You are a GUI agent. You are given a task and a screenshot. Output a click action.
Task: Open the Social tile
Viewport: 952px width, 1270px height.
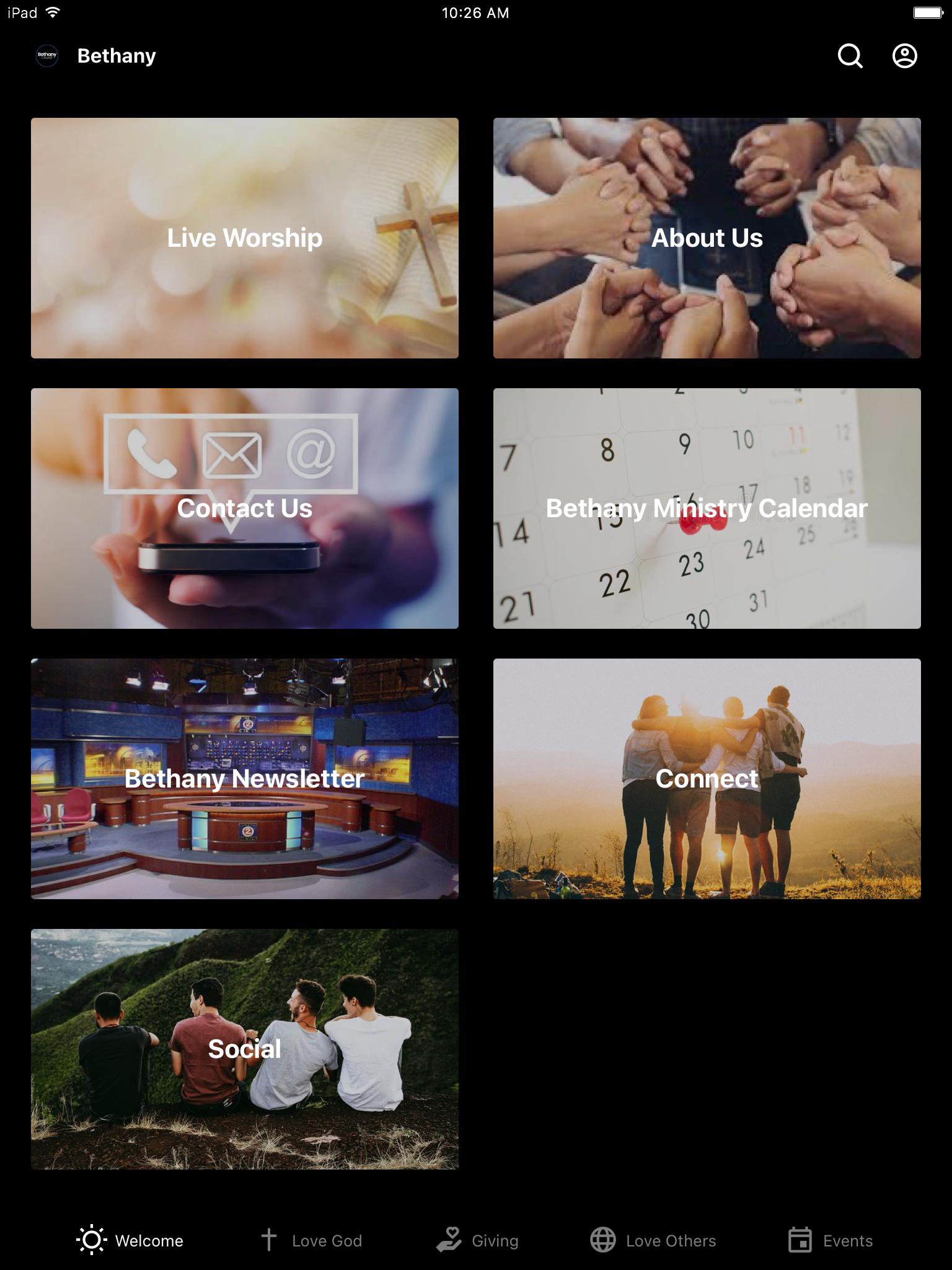[245, 1049]
